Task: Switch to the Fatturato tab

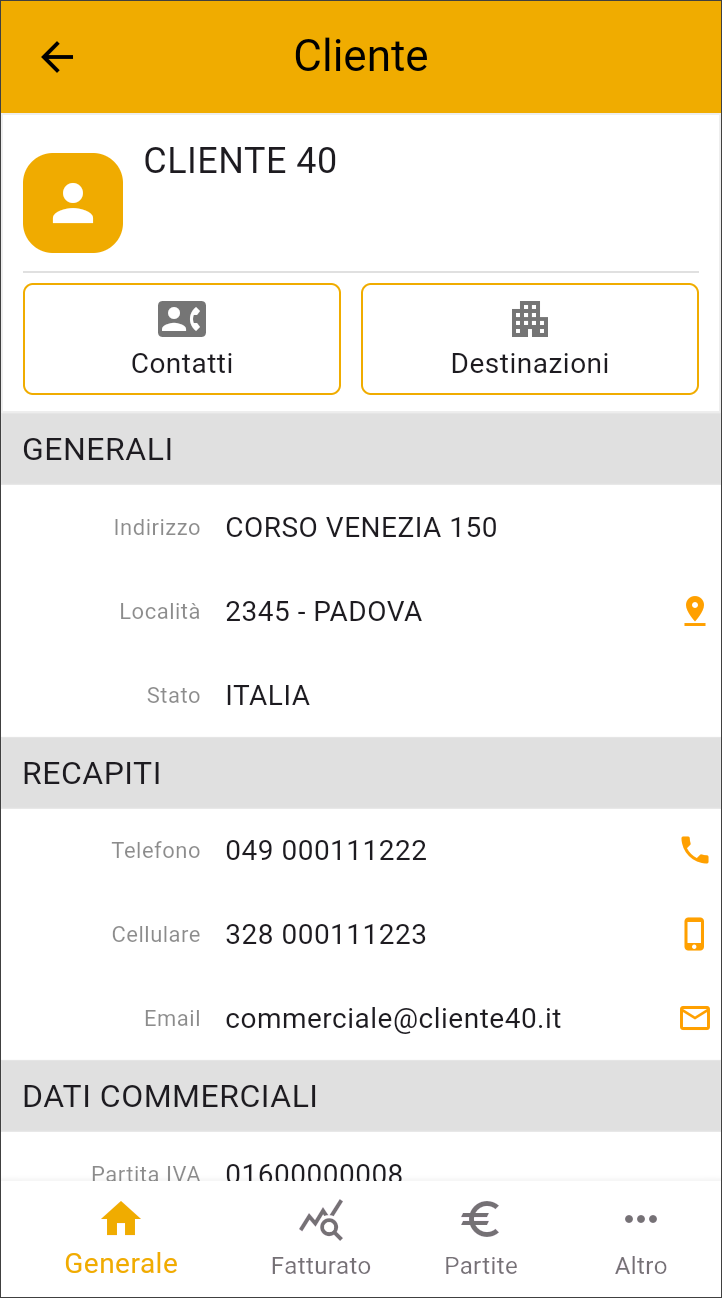Action: [x=321, y=1240]
